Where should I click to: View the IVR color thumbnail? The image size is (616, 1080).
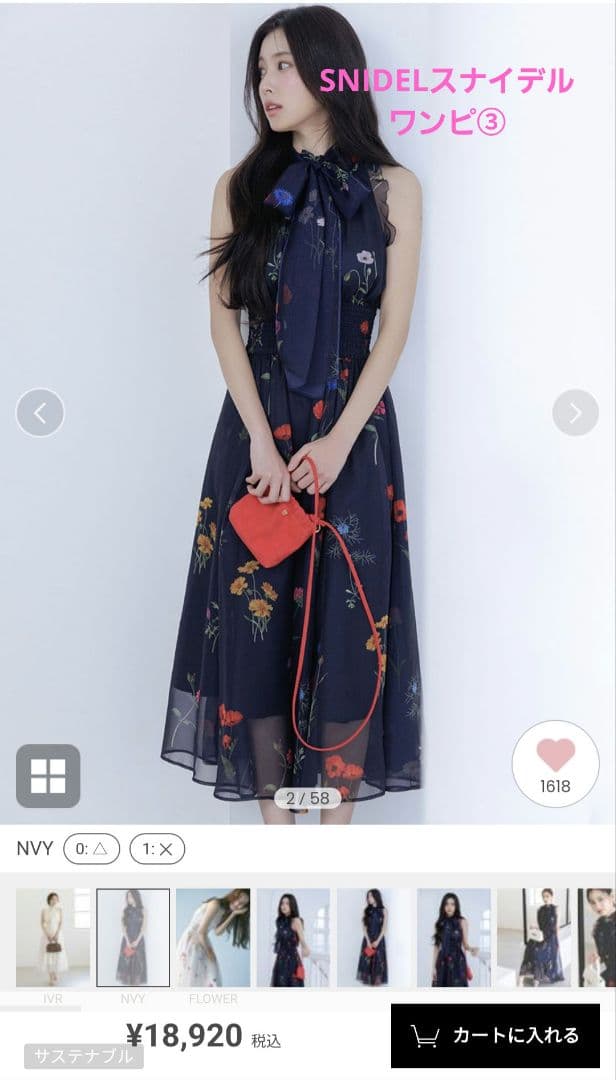(53, 938)
